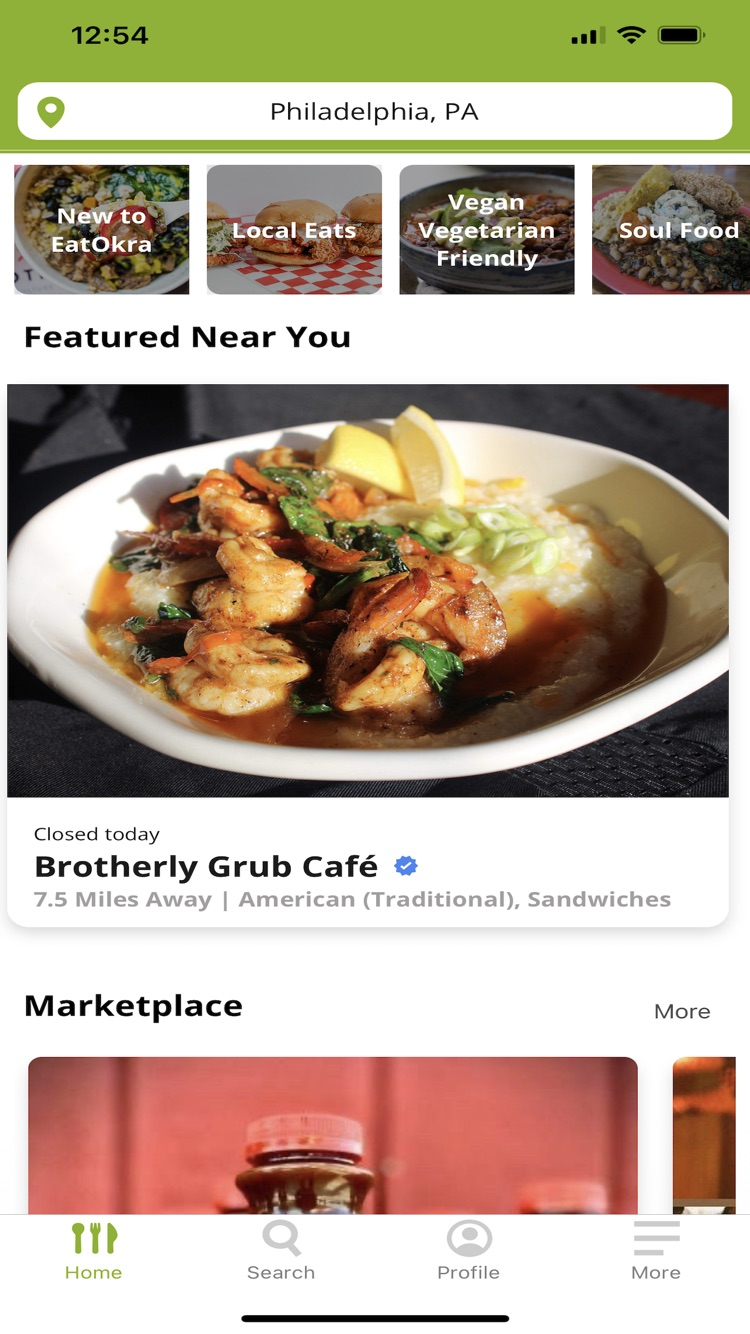Select the Home fork-and-knife icon
Image resolution: width=750 pixels, height=1334 pixels.
click(93, 1237)
